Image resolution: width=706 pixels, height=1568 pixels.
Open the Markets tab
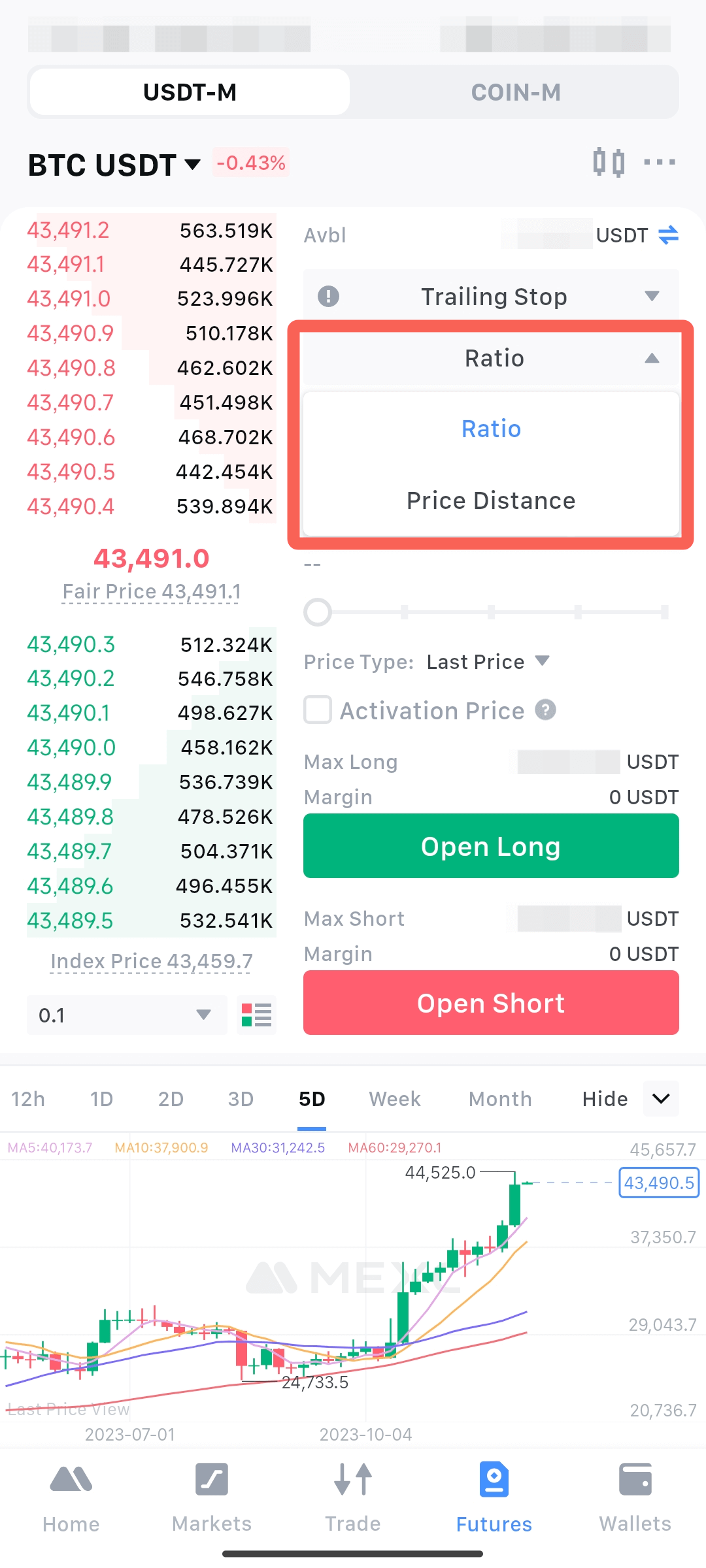(212, 1496)
